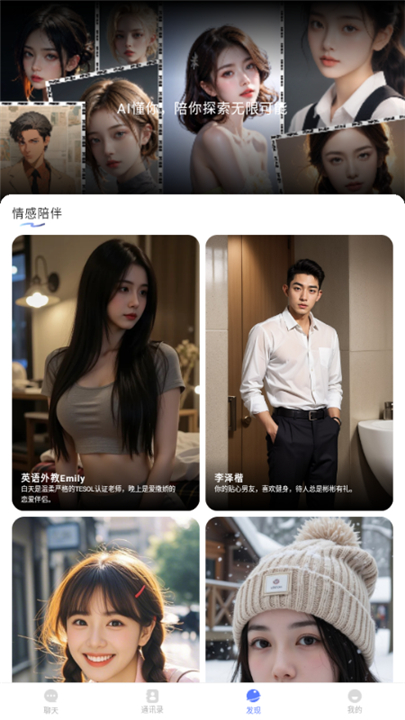This screenshot has width=405, height=720.
Task: Open the 英语外教Emily companion card
Action: [106, 372]
